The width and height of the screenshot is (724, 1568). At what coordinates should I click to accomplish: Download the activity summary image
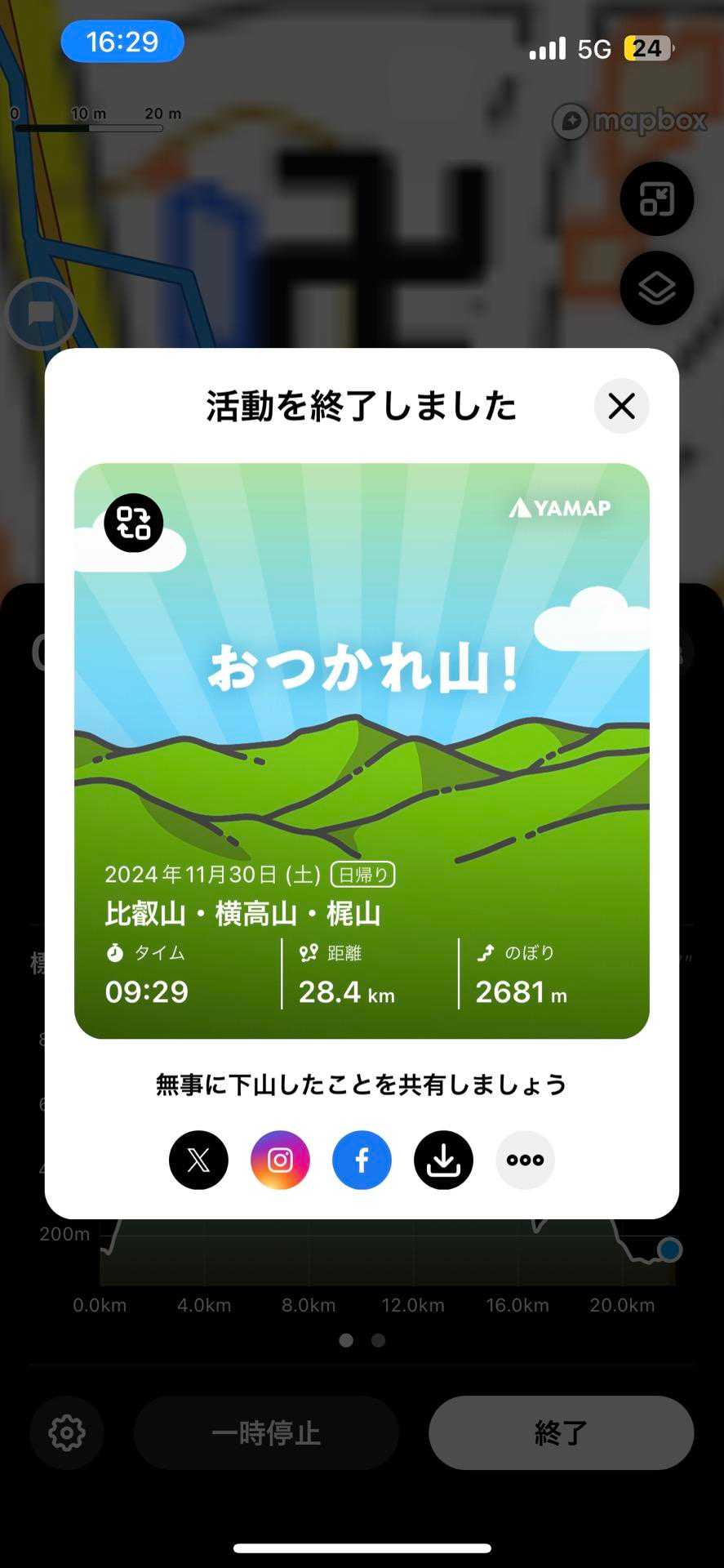443,1160
